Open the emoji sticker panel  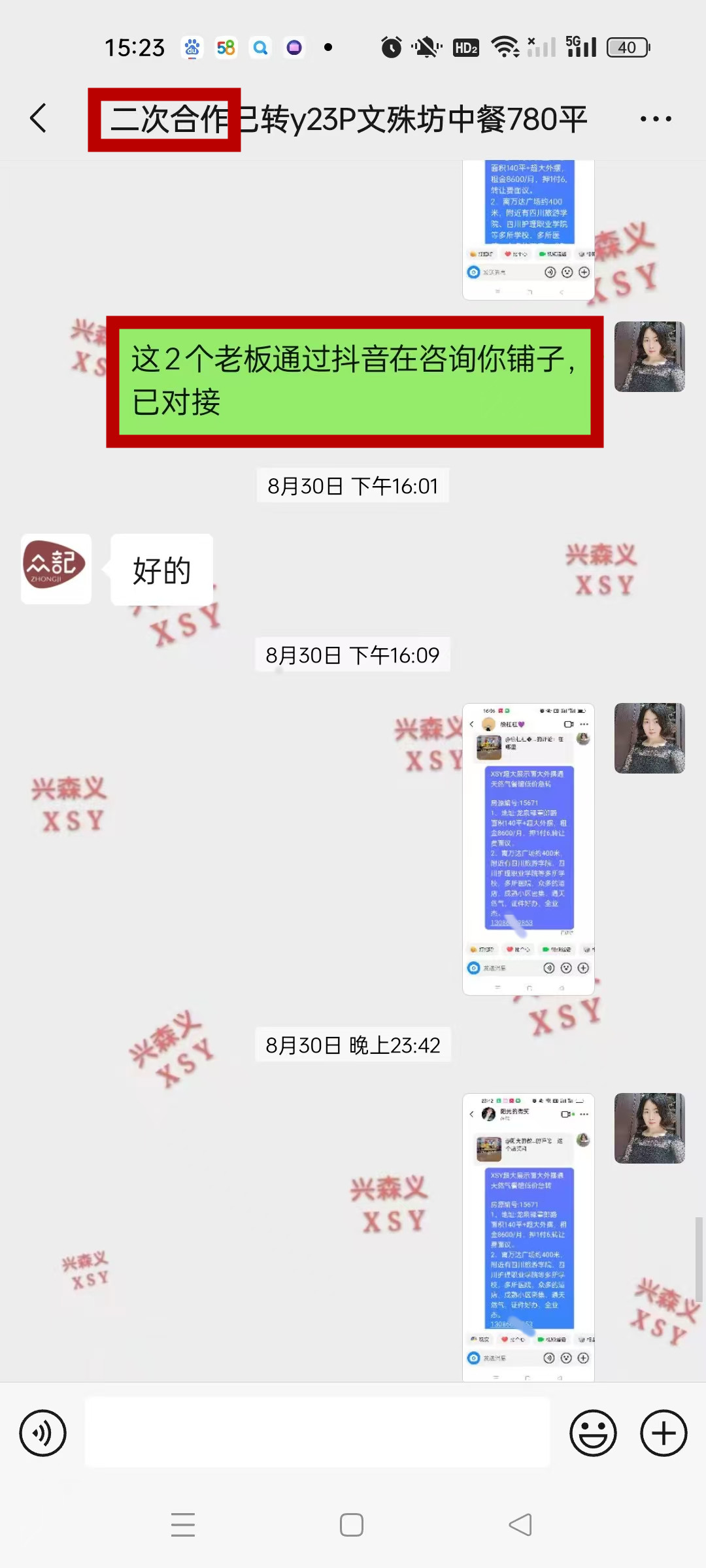pyautogui.click(x=593, y=1433)
